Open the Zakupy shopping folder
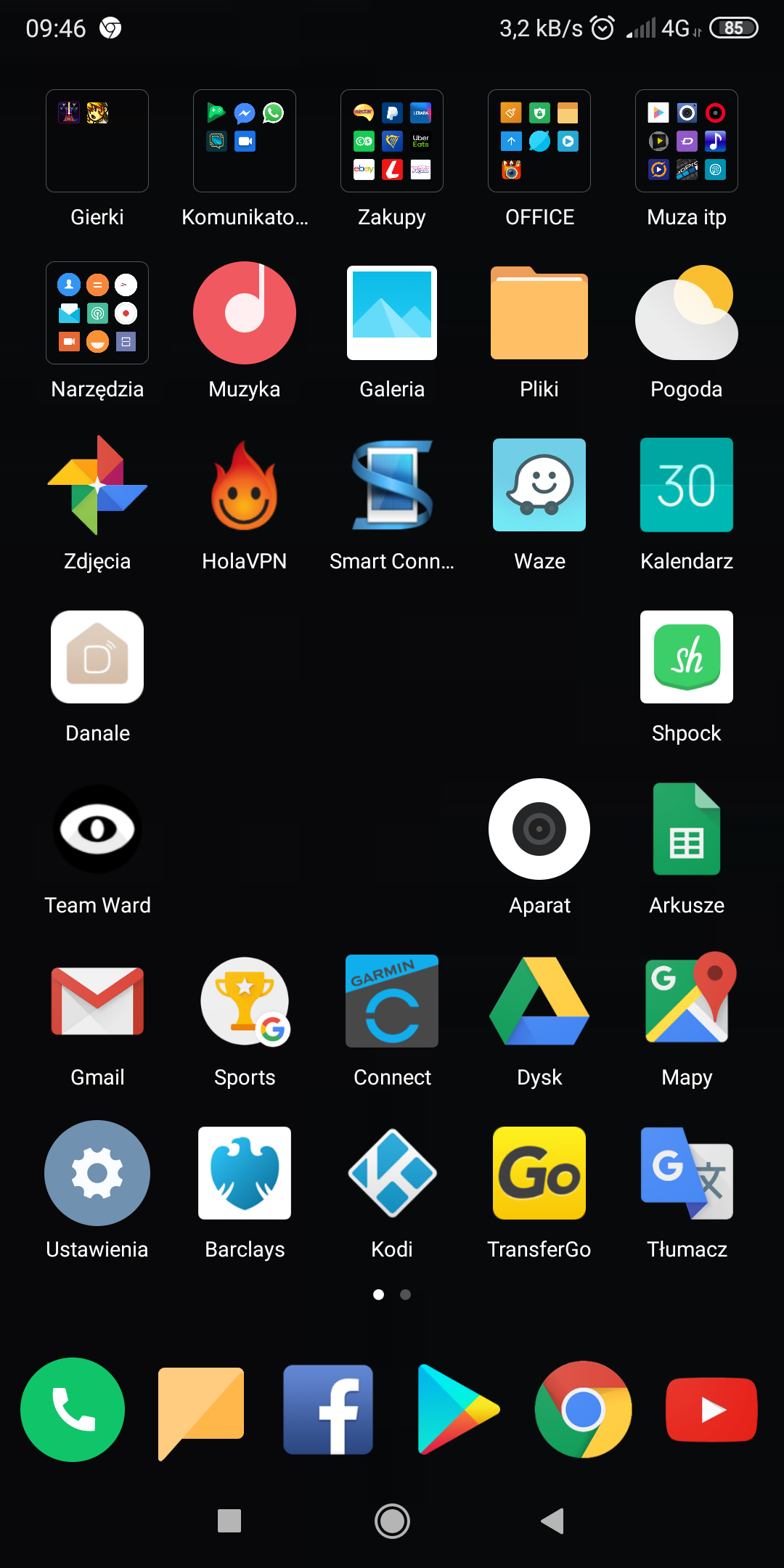 [x=392, y=142]
